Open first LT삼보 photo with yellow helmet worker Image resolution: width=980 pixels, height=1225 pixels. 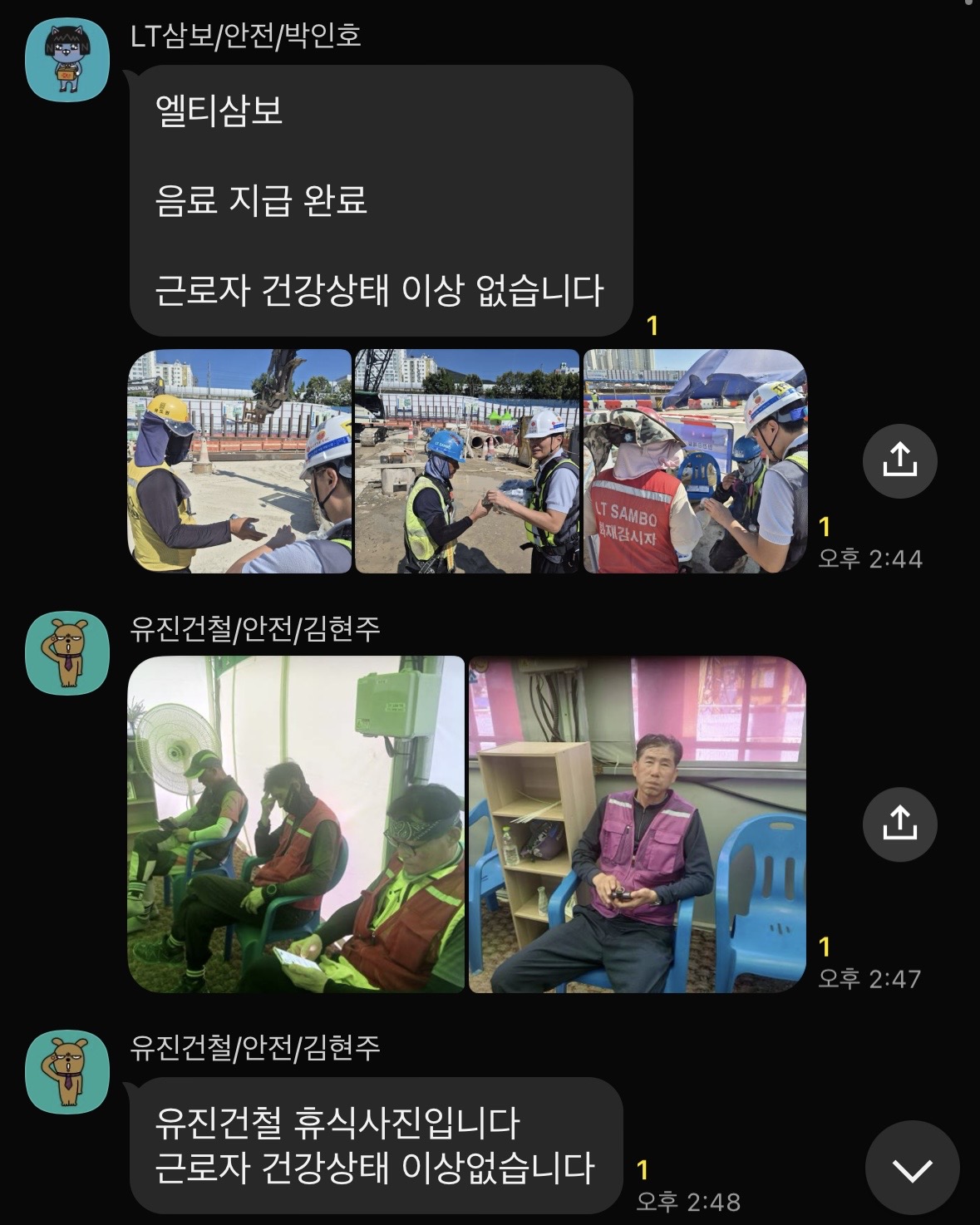(239, 461)
